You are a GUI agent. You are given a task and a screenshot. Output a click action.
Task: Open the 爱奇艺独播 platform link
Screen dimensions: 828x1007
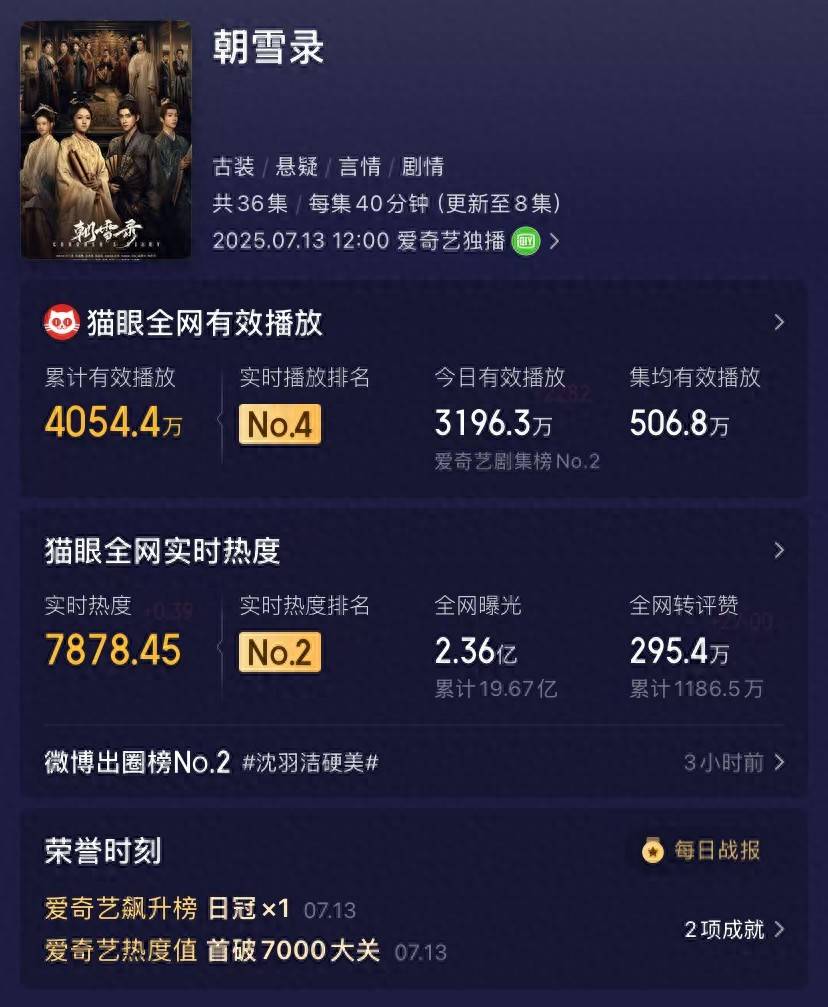pyautogui.click(x=478, y=241)
